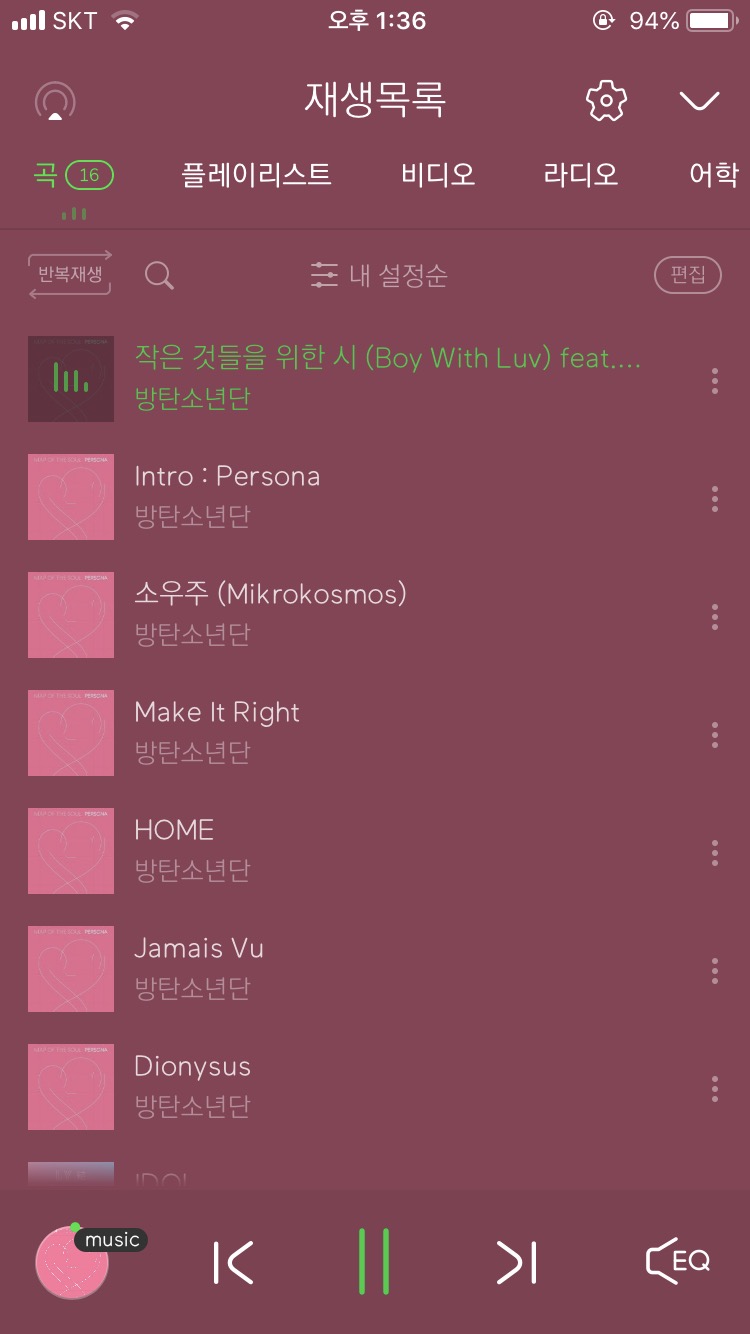The image size is (750, 1334).
Task: Toggle the 반복재생 repeat button
Action: (x=70, y=274)
